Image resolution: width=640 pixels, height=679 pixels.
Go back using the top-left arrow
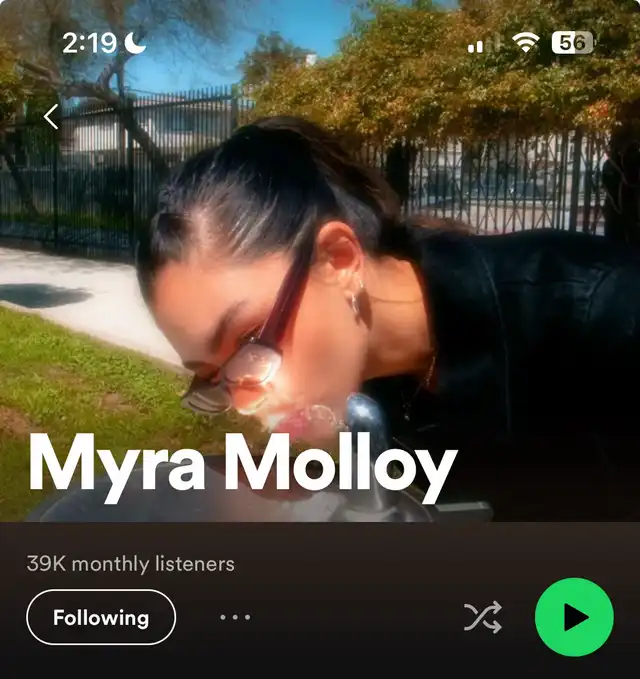(x=51, y=116)
